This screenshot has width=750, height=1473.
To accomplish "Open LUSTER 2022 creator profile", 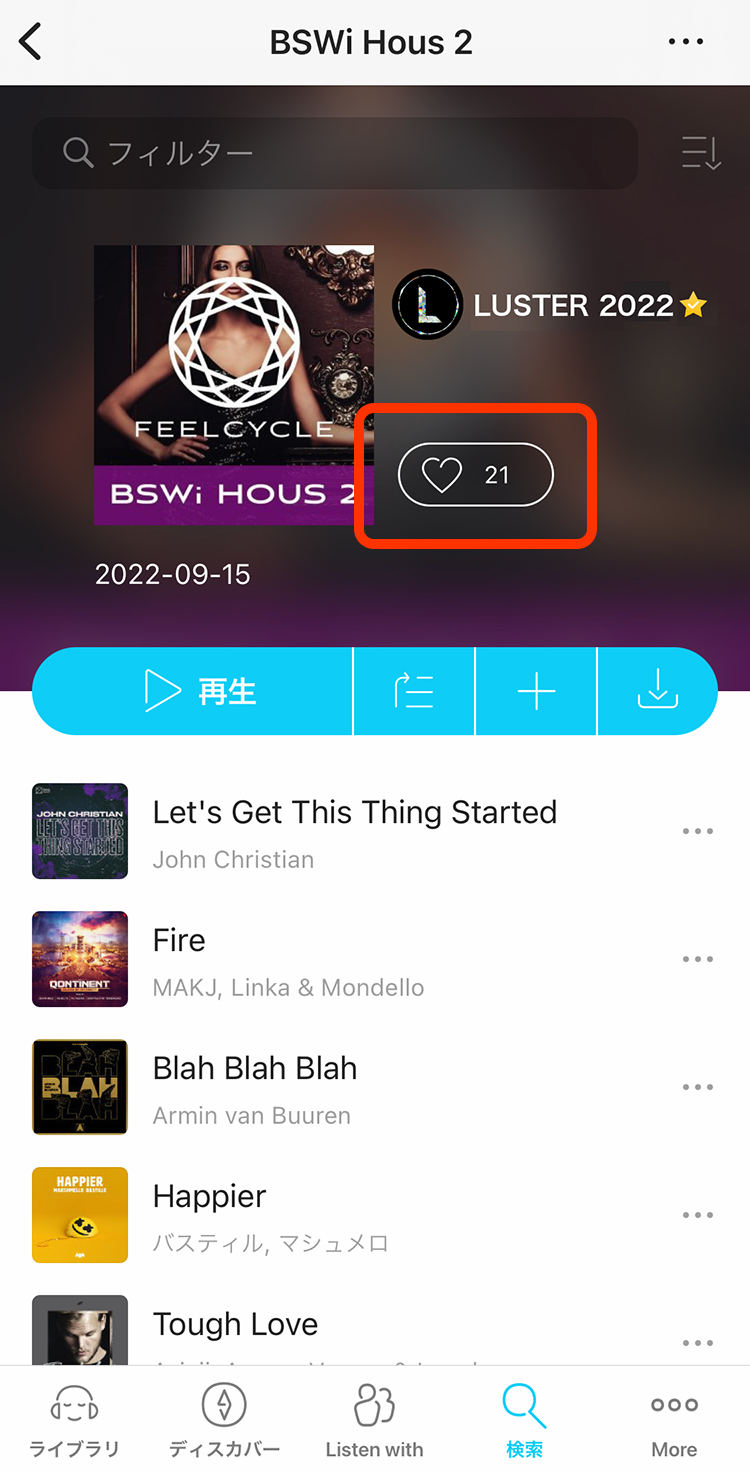I will (x=550, y=305).
